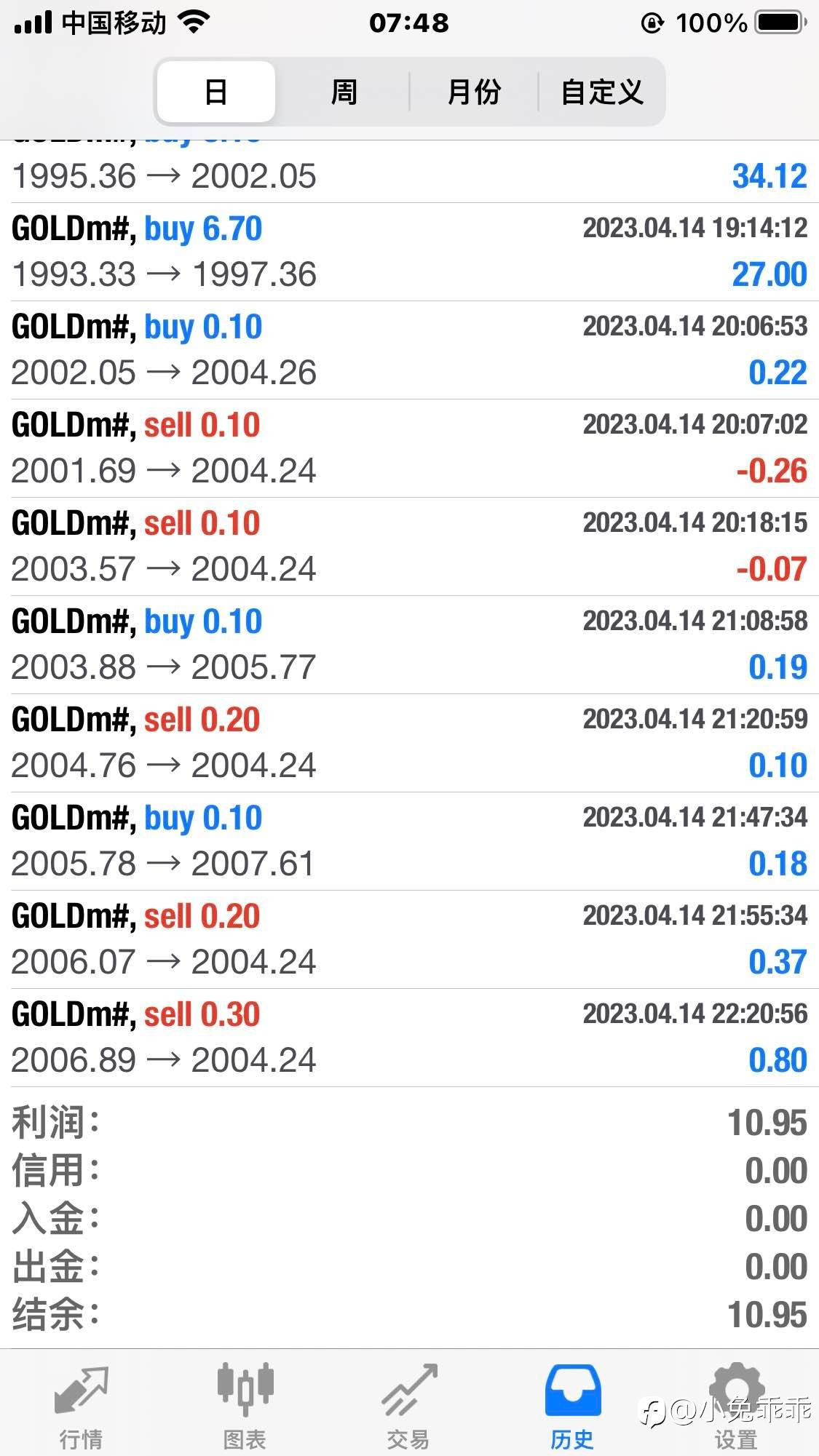Expand the buy 6.70 trade at 19:14:12
This screenshot has height=1456, width=819.
[409, 252]
